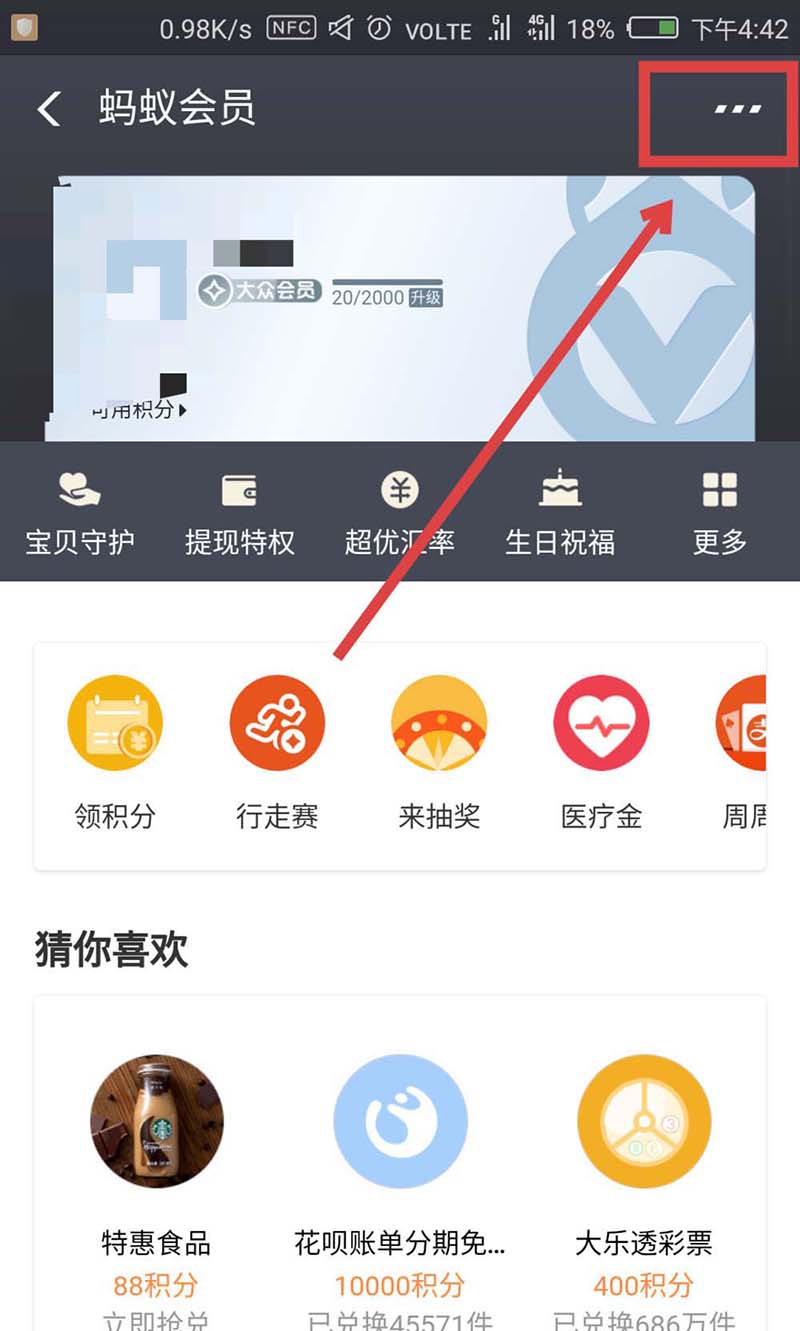Open the three-dot overflow menu

pyautogui.click(x=738, y=108)
